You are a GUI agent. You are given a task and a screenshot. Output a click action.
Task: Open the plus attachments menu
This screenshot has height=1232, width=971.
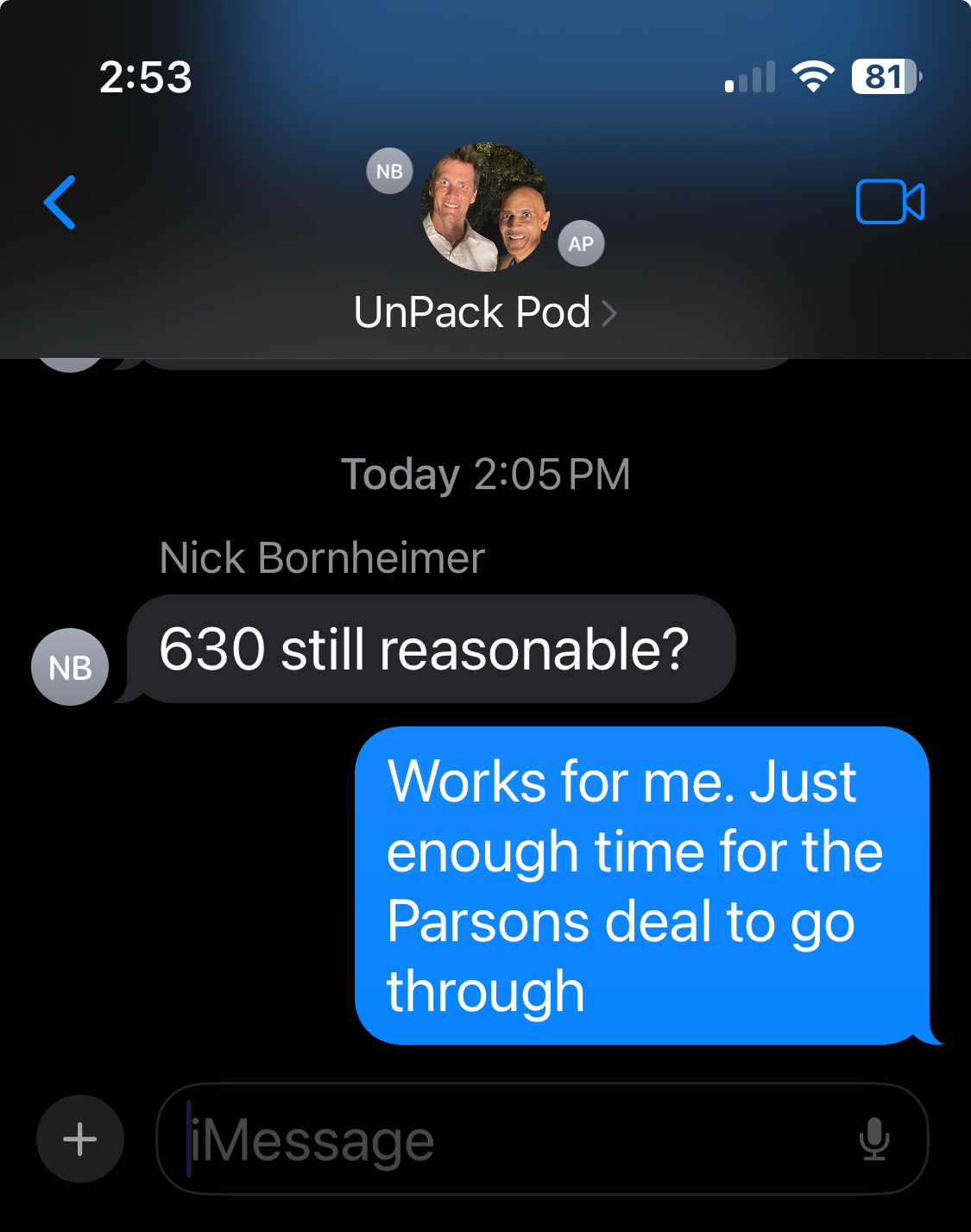point(80,1139)
